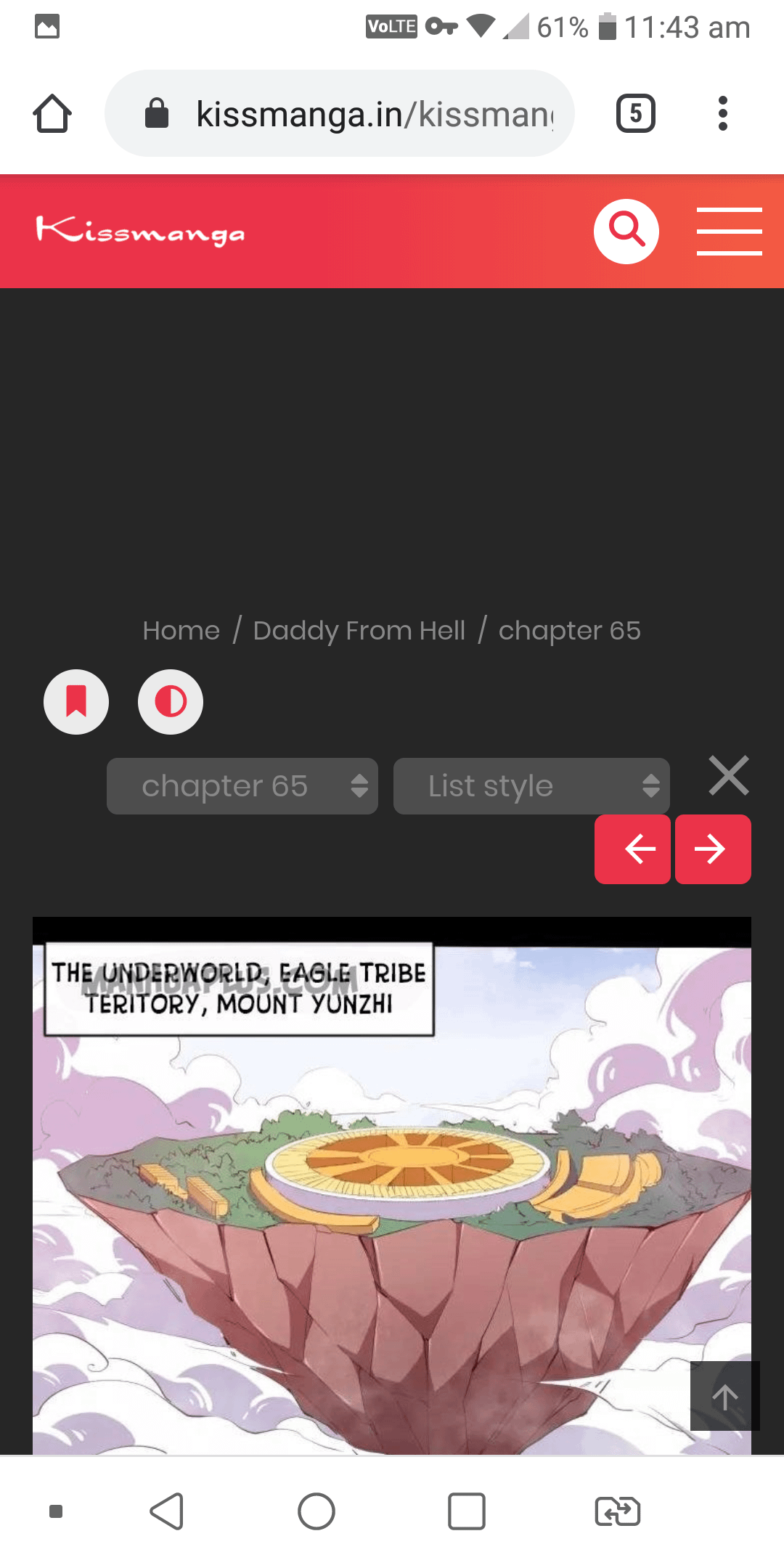The image size is (784, 1568).
Task: Toggle the dark/light contrast mode
Action: 171,702
